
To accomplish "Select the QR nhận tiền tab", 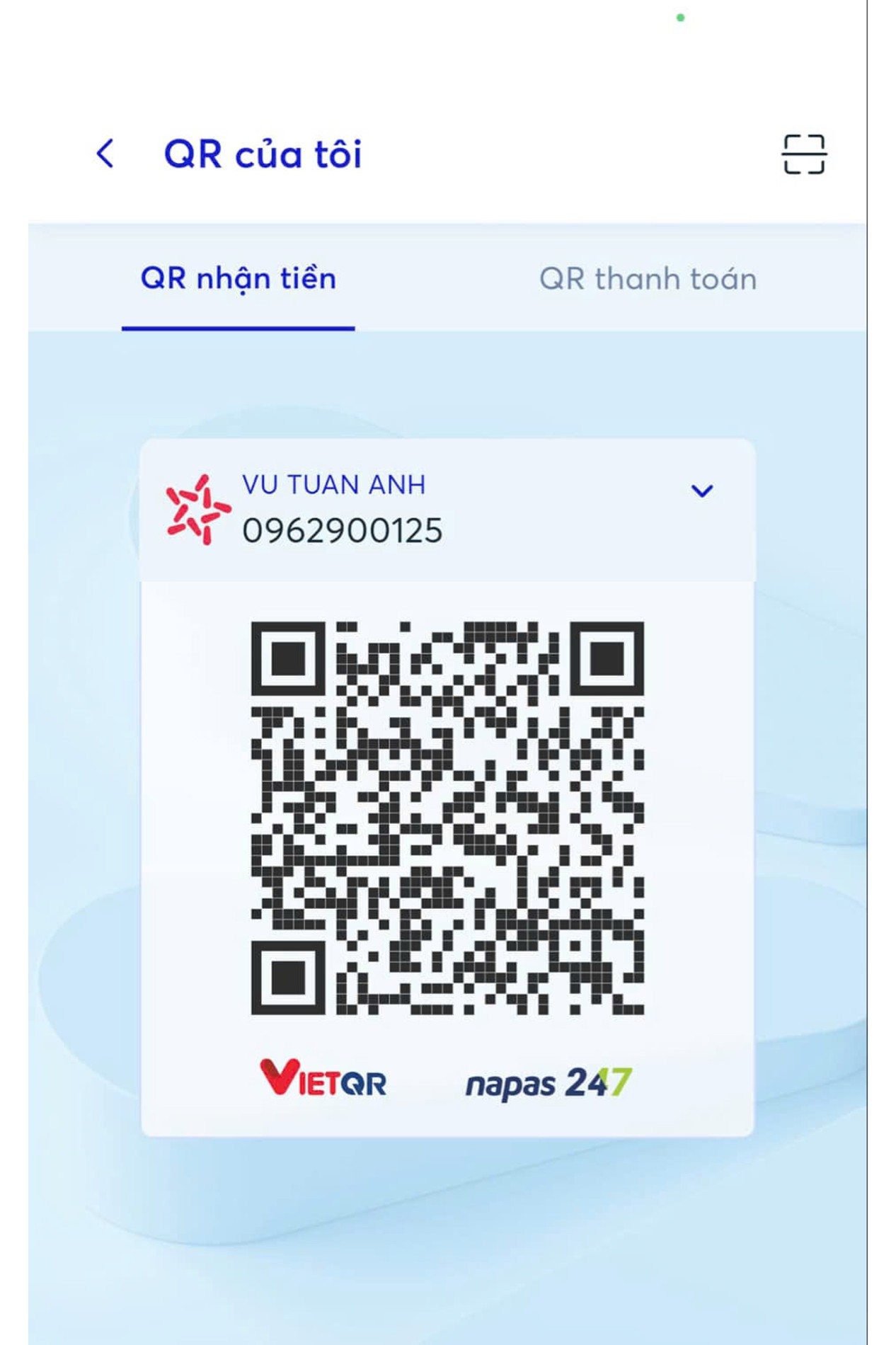I will click(239, 279).
